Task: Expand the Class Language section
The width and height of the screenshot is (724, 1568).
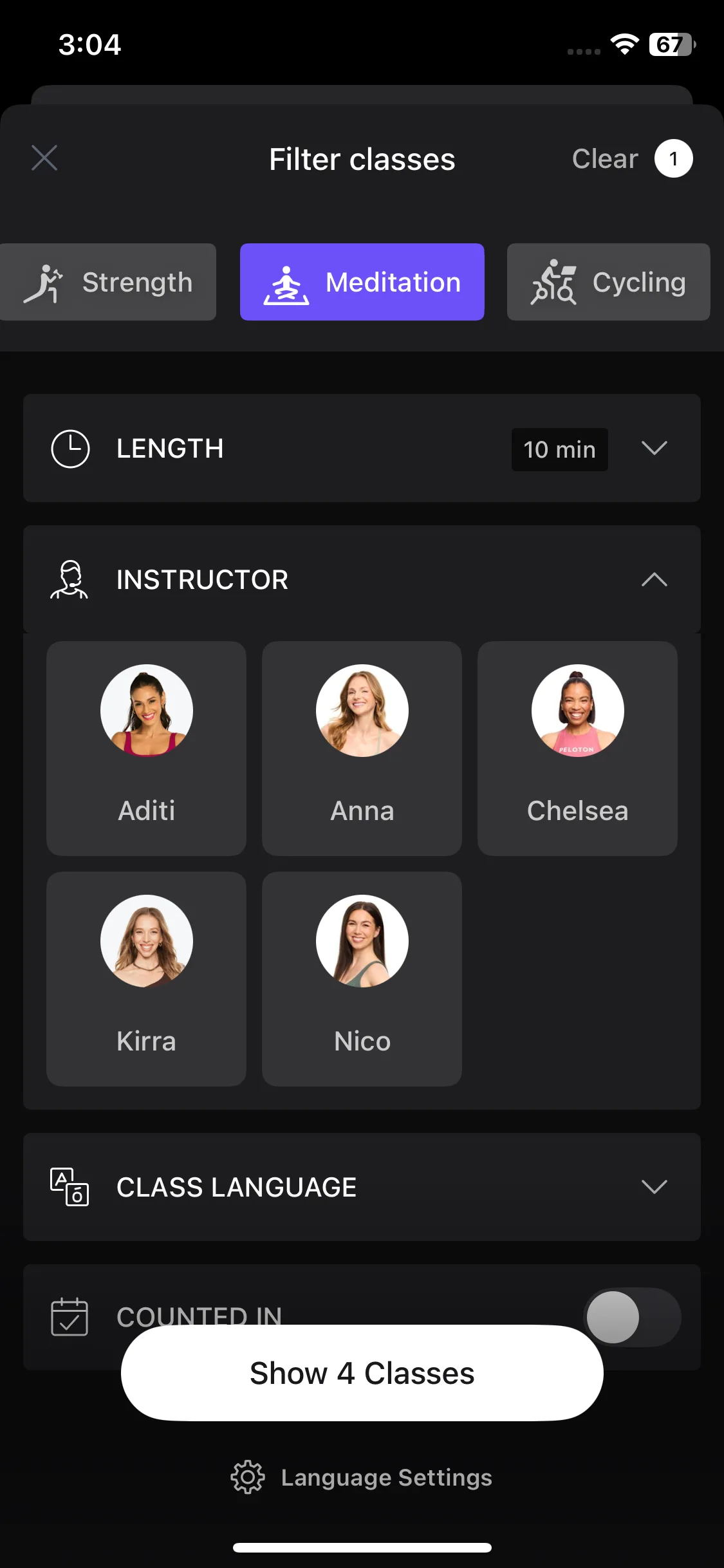Action: 654,1187
